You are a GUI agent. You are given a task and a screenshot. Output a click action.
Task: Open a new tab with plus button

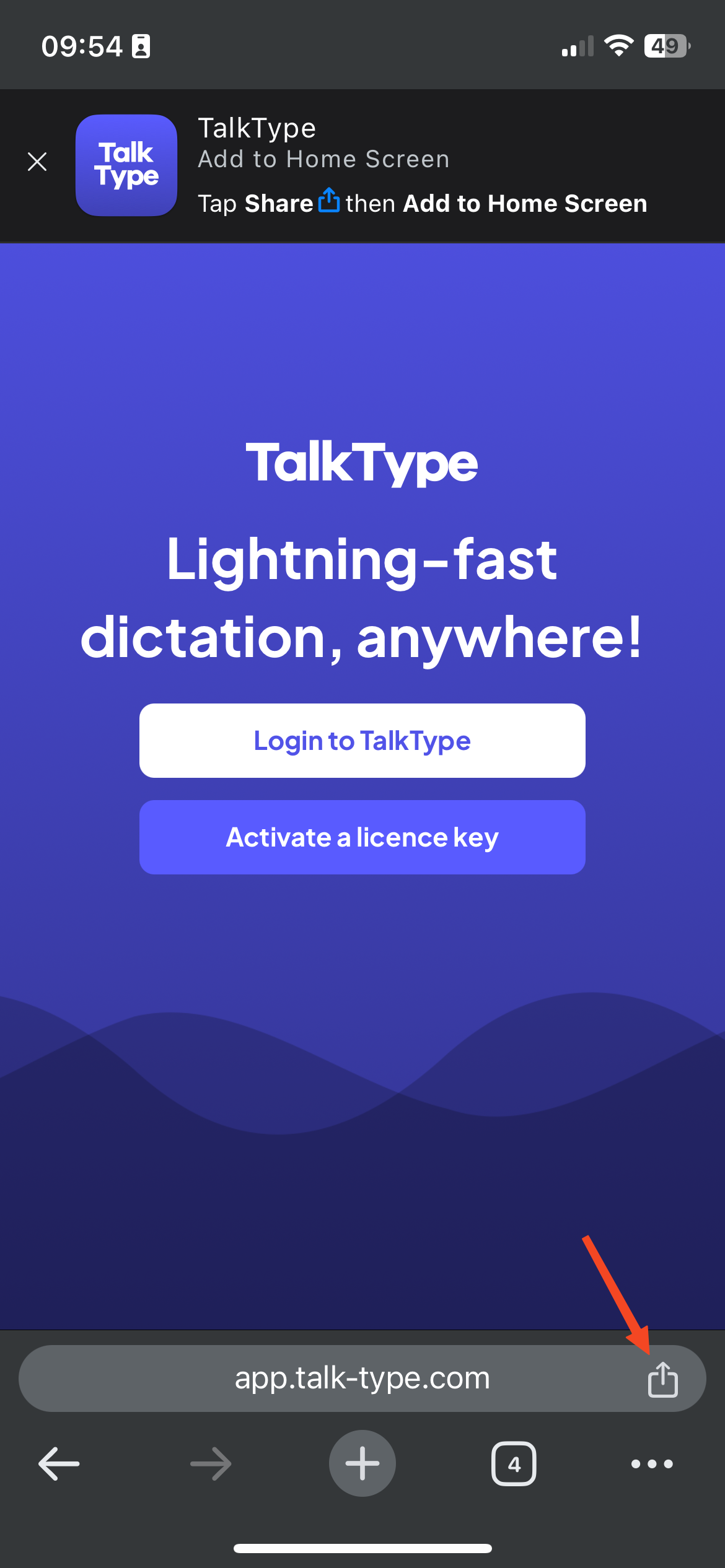(362, 1463)
